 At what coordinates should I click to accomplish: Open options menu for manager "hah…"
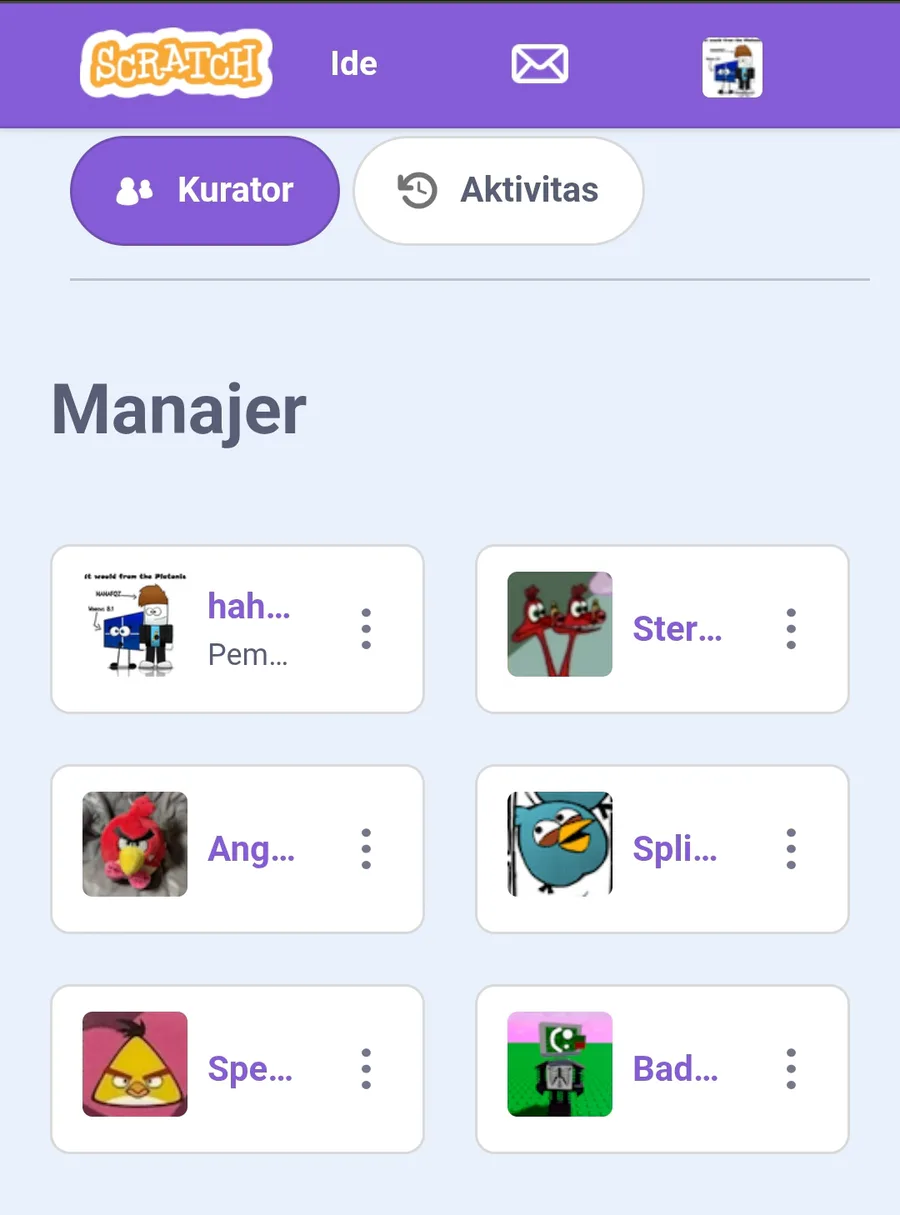click(366, 629)
